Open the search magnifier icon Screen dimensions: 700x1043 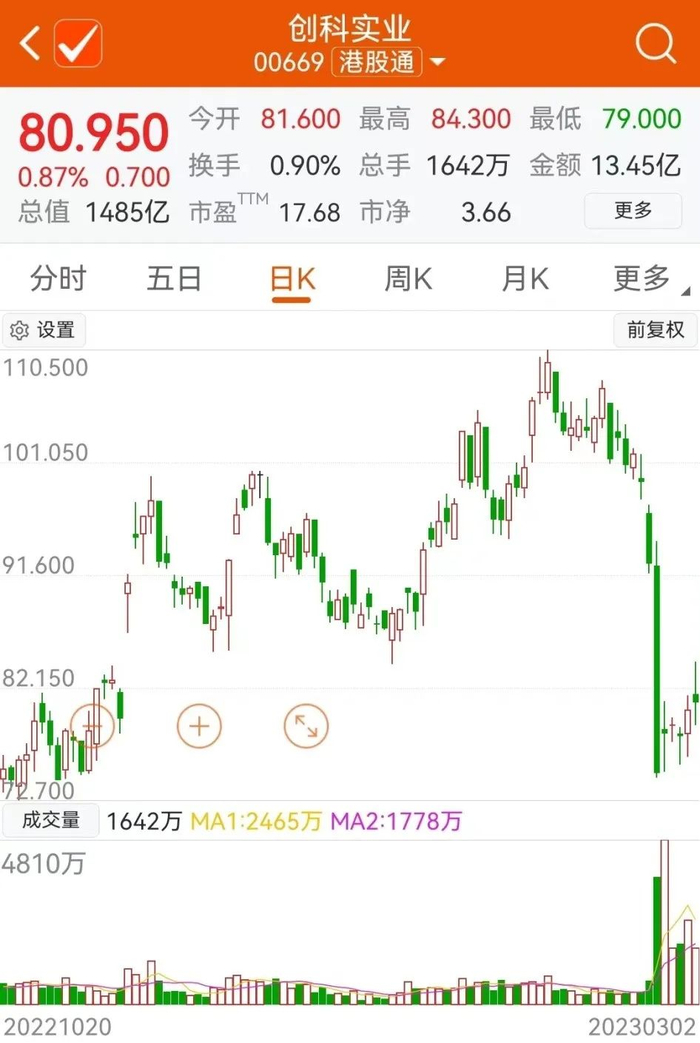[655, 43]
